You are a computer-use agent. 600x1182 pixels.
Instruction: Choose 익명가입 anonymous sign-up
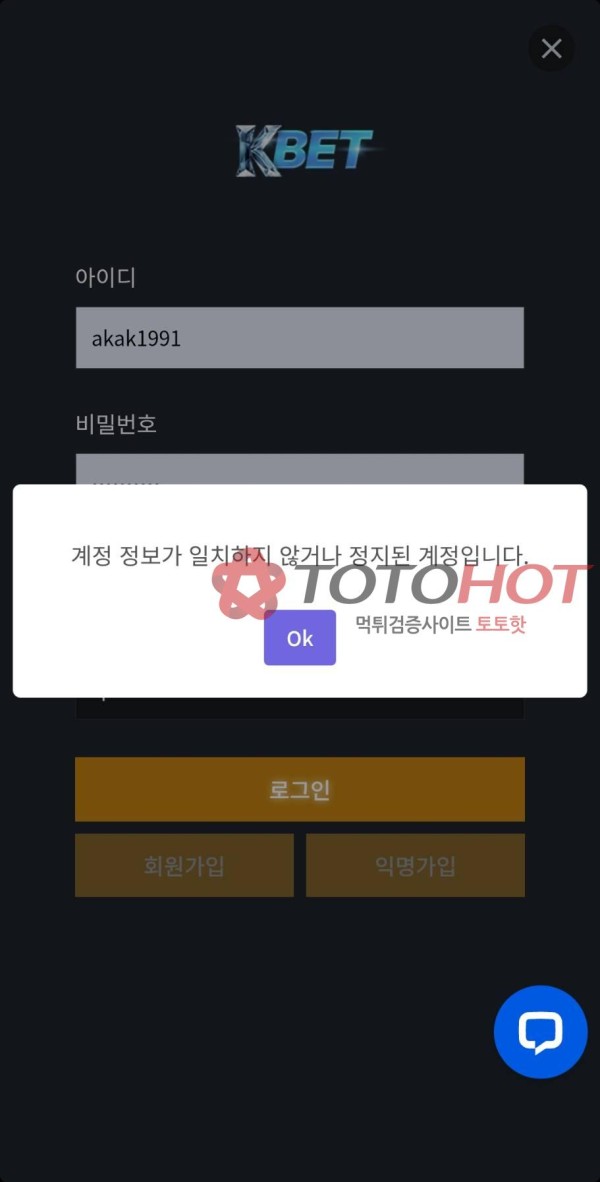[x=415, y=865]
